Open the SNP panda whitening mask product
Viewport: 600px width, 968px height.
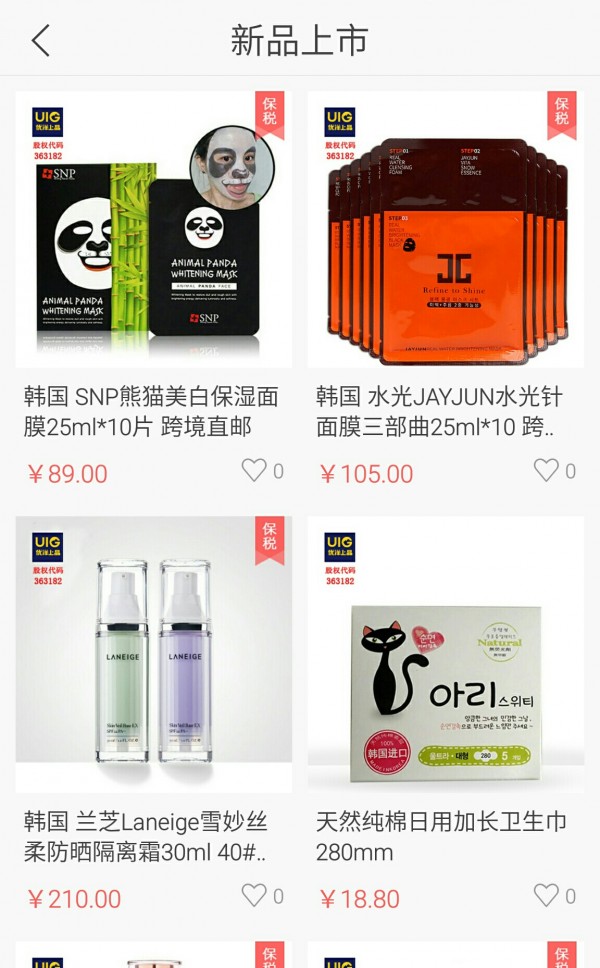point(154,230)
